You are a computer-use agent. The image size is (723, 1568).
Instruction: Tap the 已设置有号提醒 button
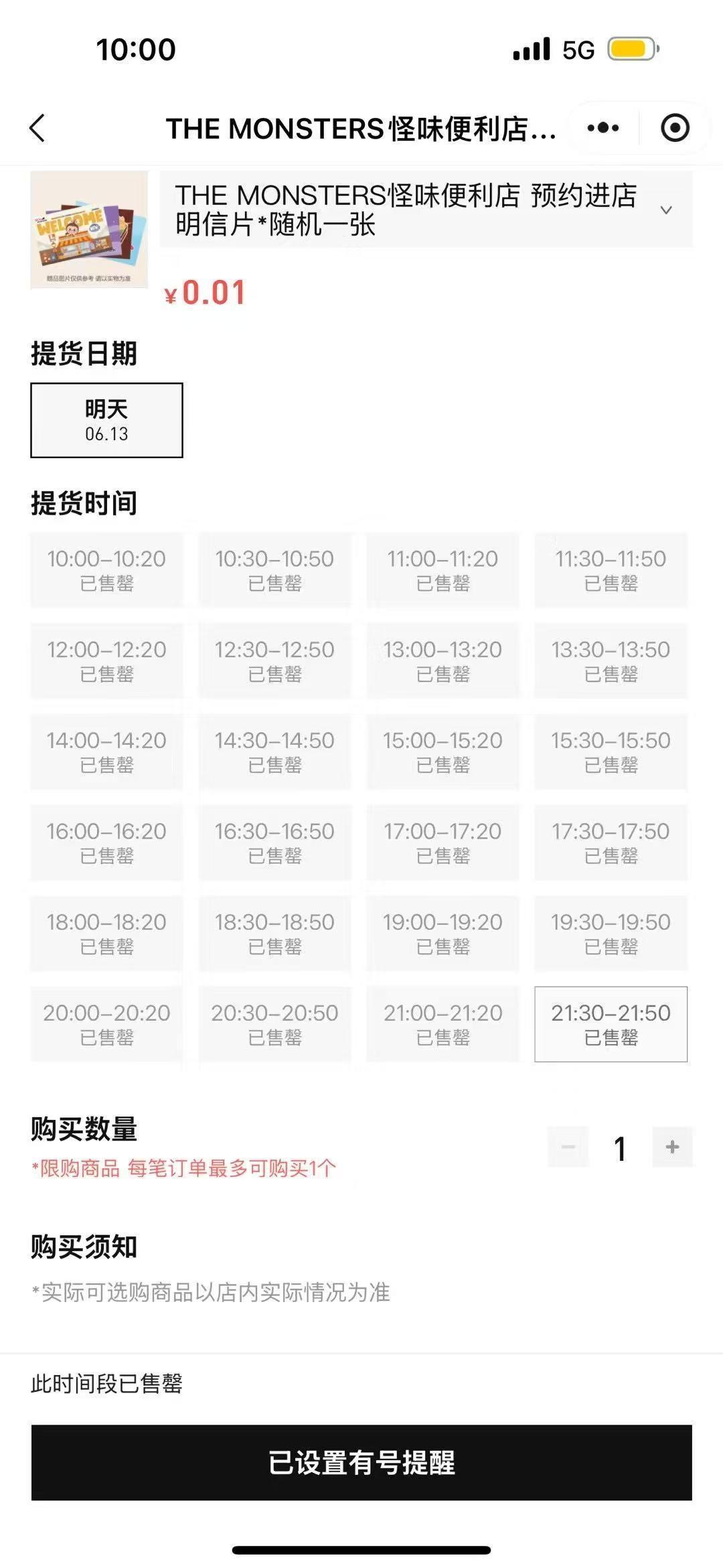pos(361,1463)
